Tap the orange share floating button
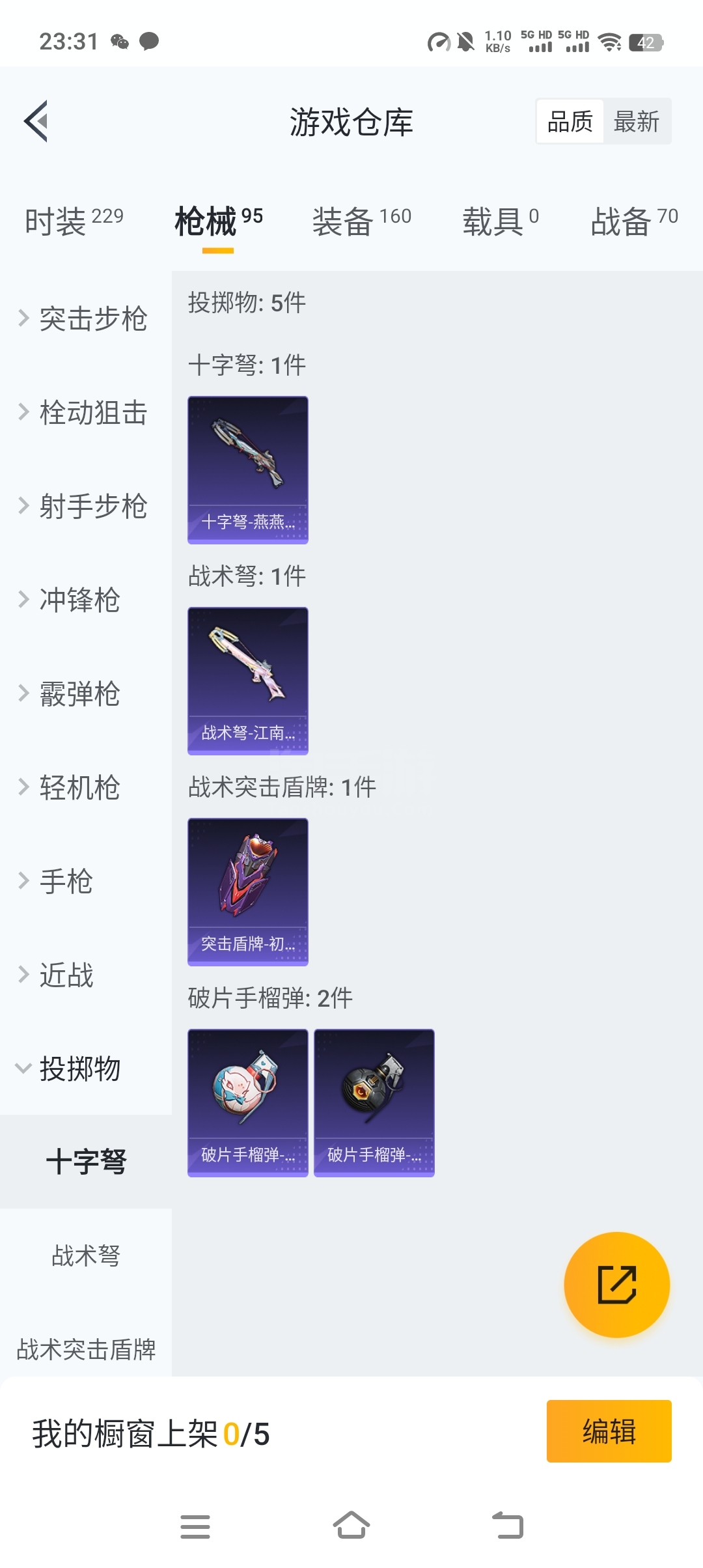This screenshot has width=703, height=1568. [616, 1285]
